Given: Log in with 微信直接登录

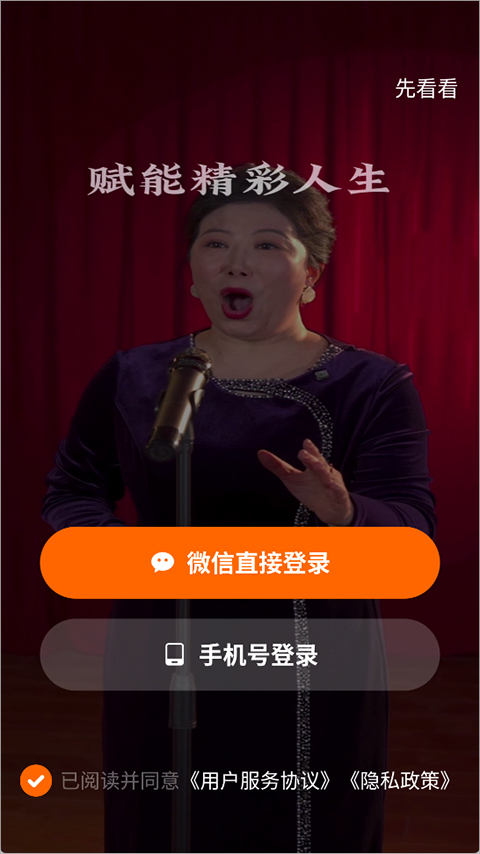Looking at the screenshot, I should [240, 563].
